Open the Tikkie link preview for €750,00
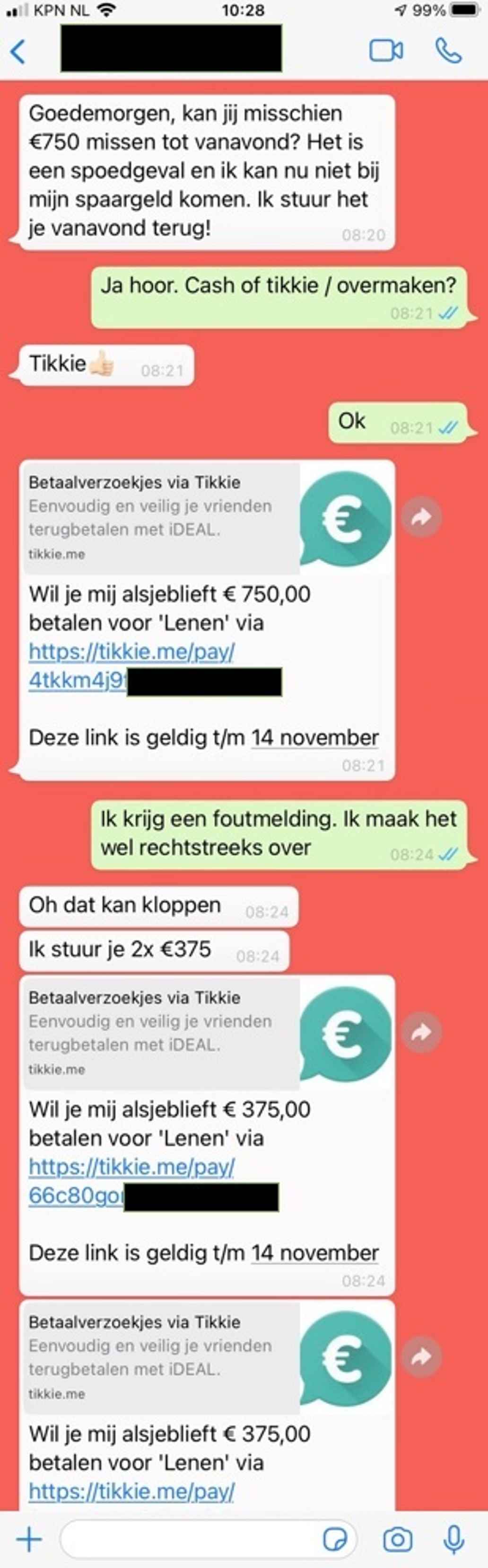488x1568 pixels. (x=207, y=518)
